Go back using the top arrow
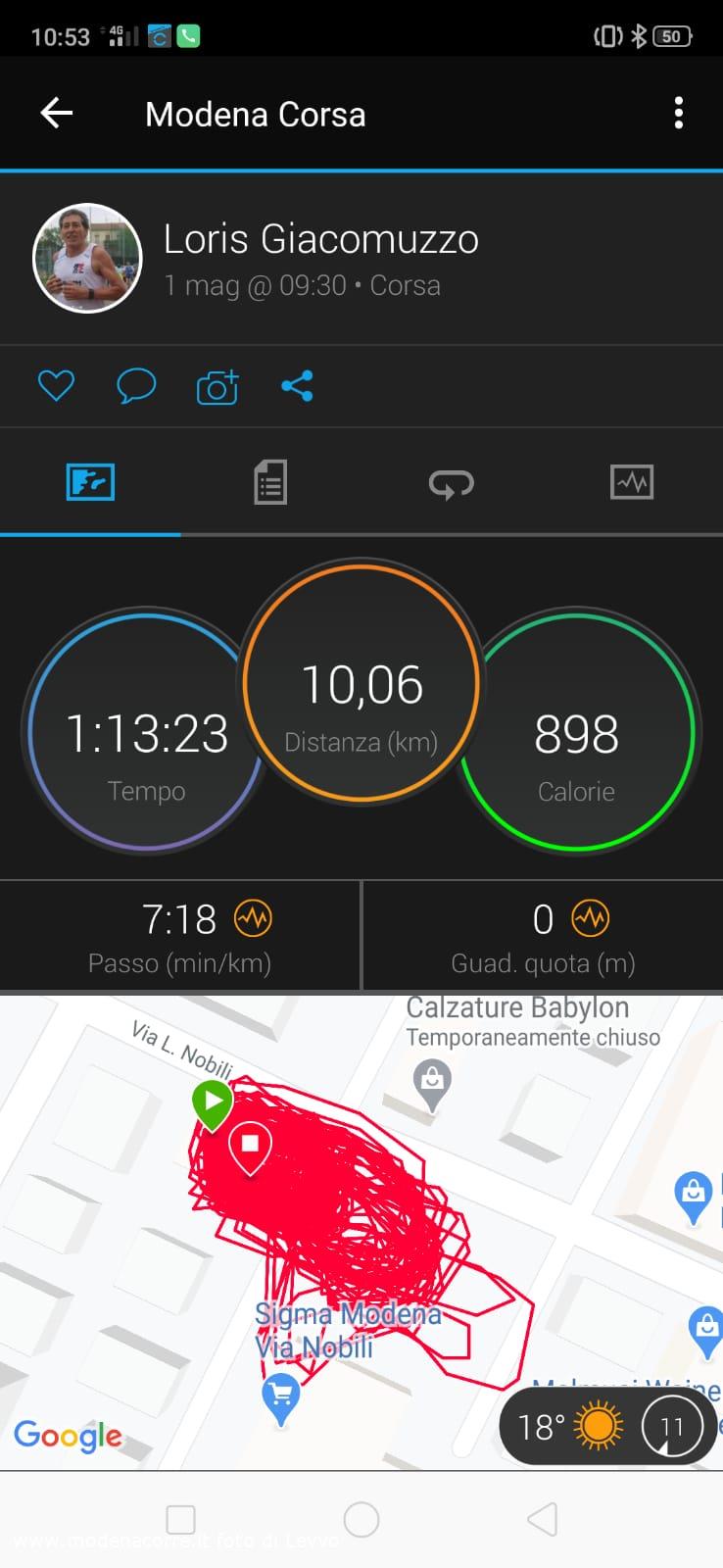This screenshot has width=723, height=1568. [57, 114]
